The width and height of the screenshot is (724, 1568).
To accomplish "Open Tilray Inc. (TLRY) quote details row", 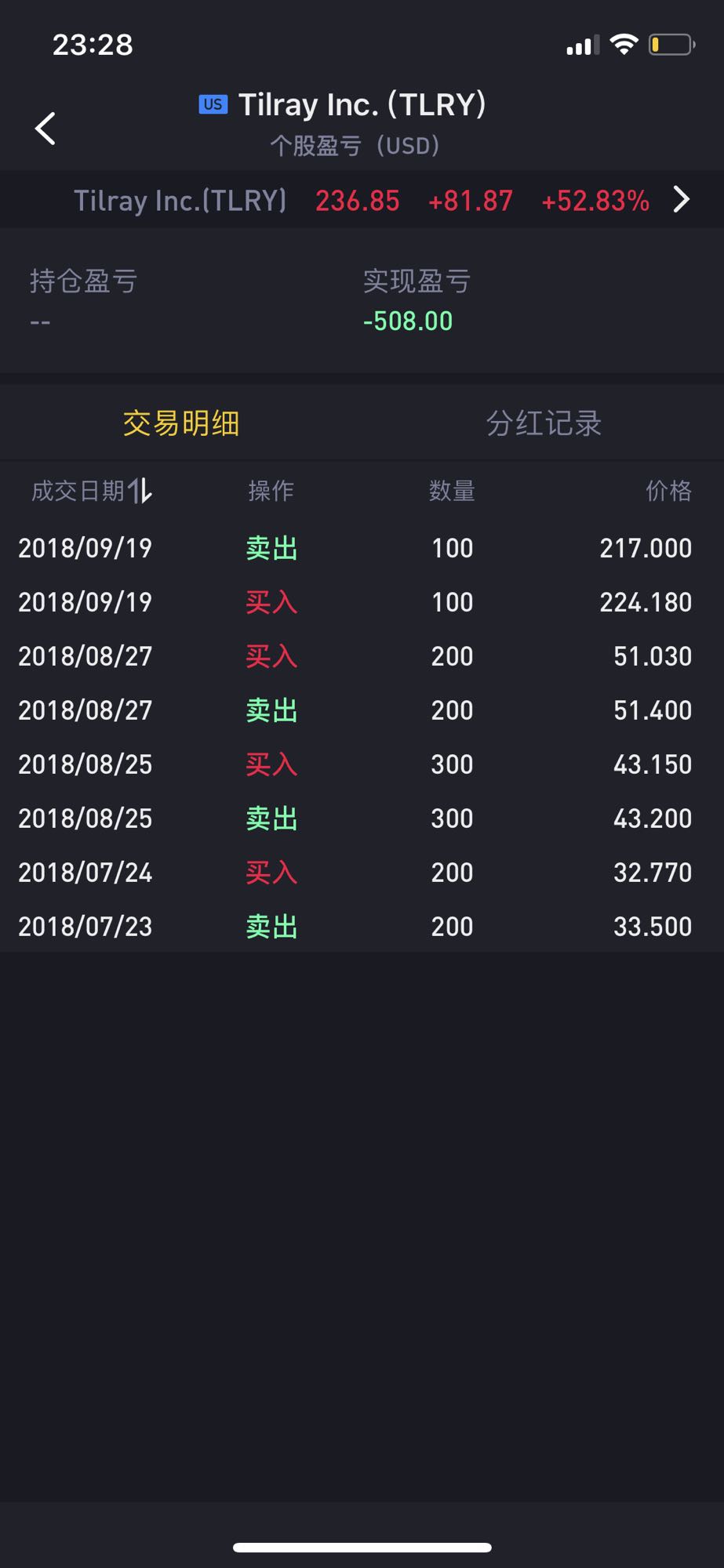I will click(377, 201).
